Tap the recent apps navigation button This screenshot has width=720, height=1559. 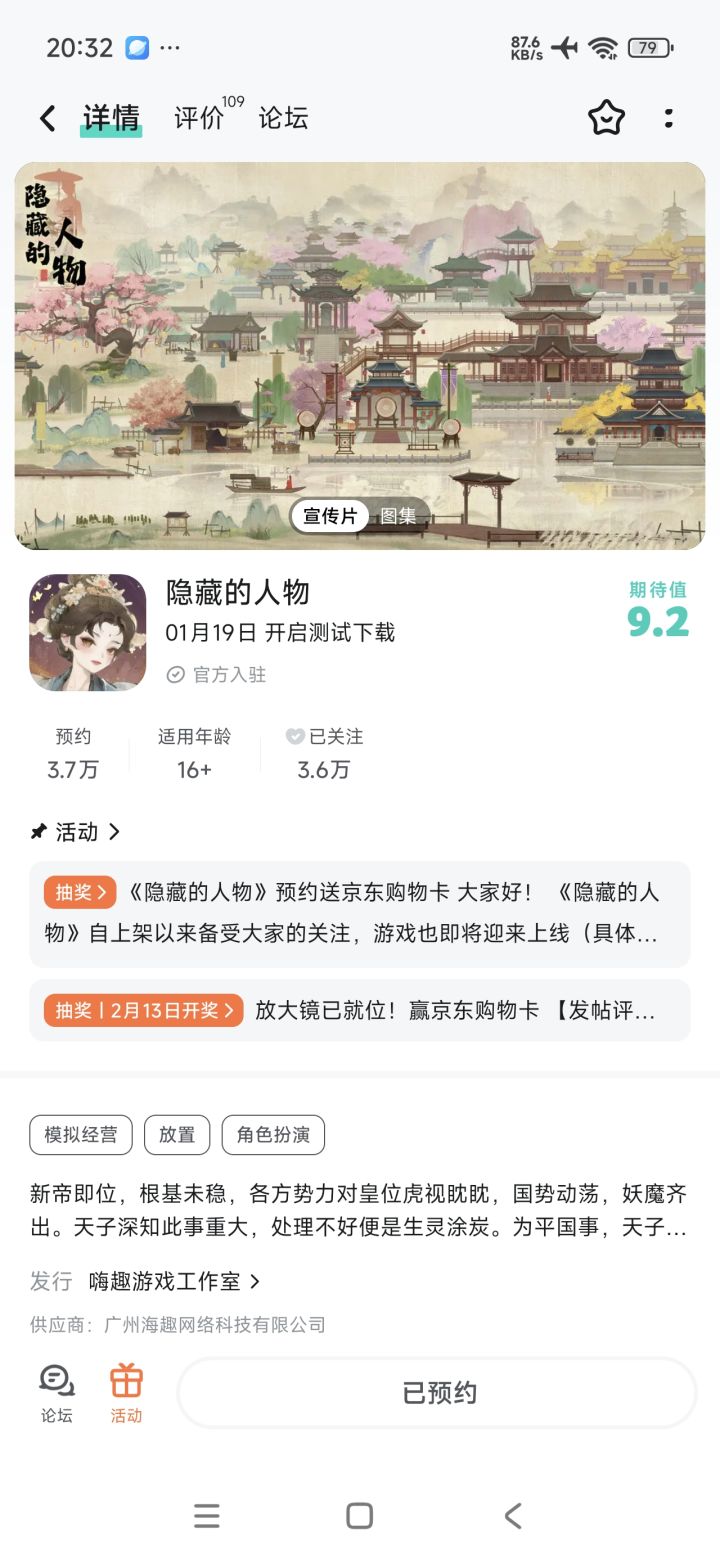tap(207, 1516)
